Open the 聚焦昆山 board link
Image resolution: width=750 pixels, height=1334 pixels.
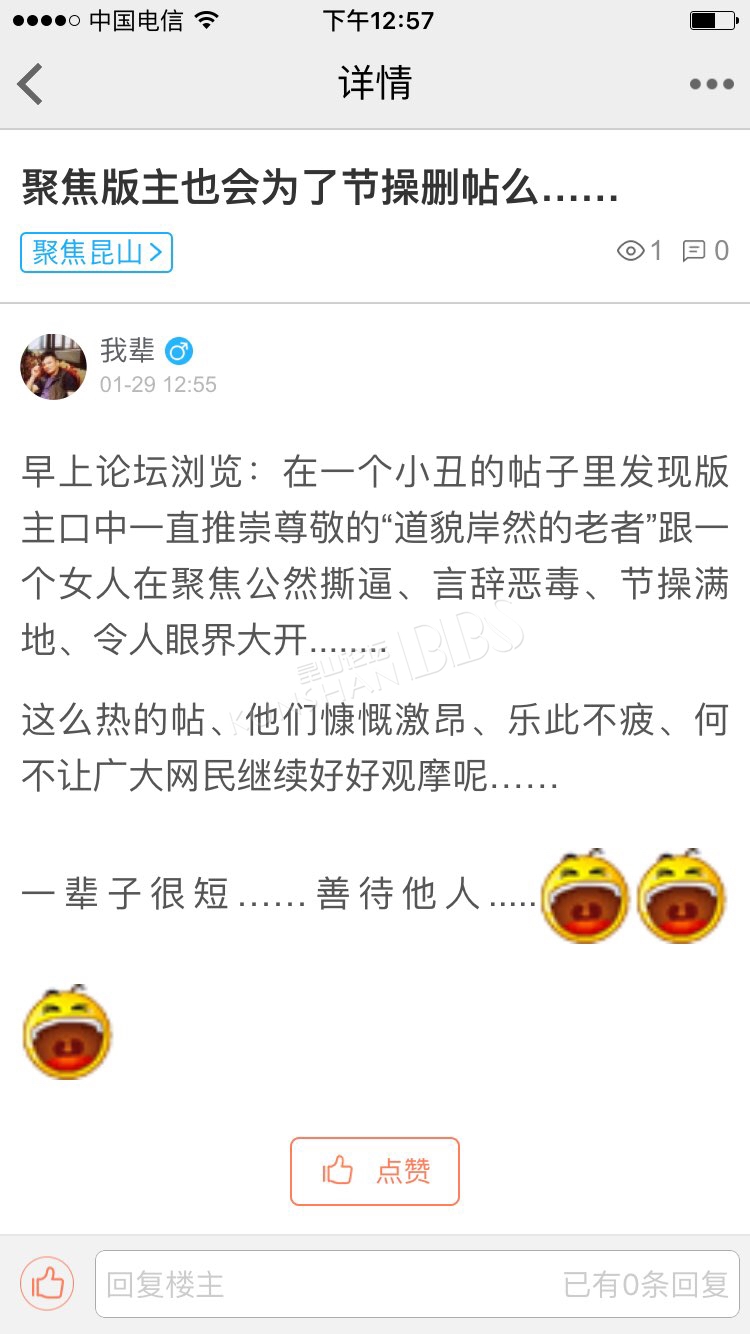pos(97,252)
